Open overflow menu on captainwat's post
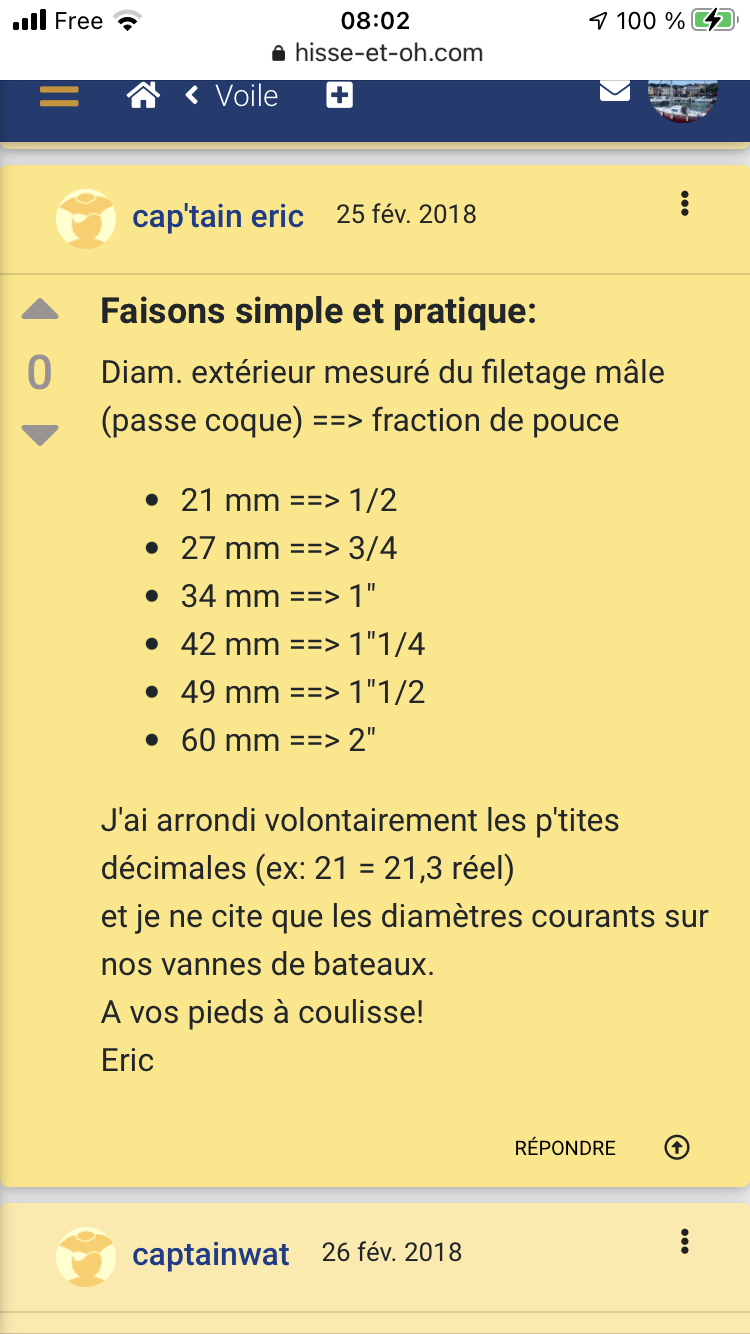750x1334 pixels. click(x=685, y=1242)
